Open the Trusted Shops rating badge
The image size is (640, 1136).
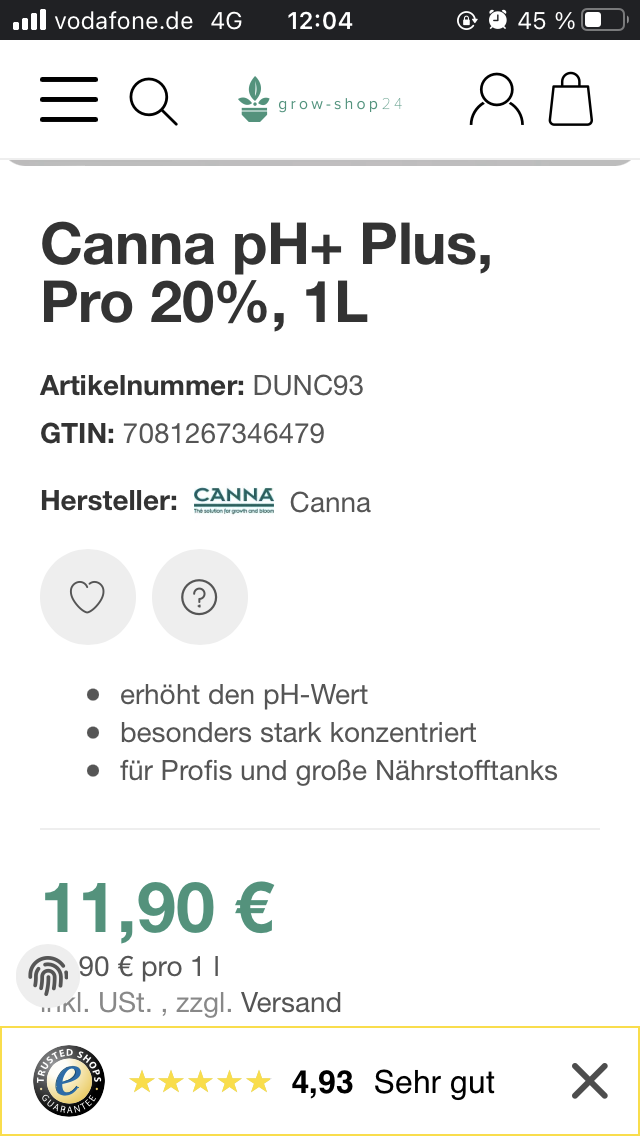point(68,1081)
